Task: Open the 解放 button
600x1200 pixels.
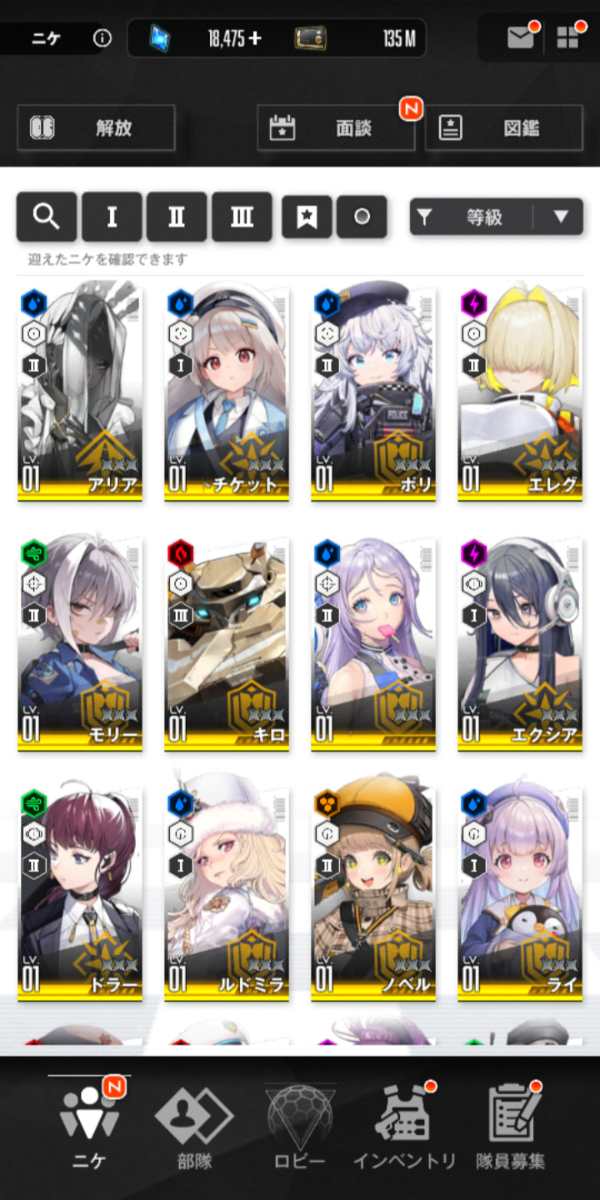Action: (96, 128)
